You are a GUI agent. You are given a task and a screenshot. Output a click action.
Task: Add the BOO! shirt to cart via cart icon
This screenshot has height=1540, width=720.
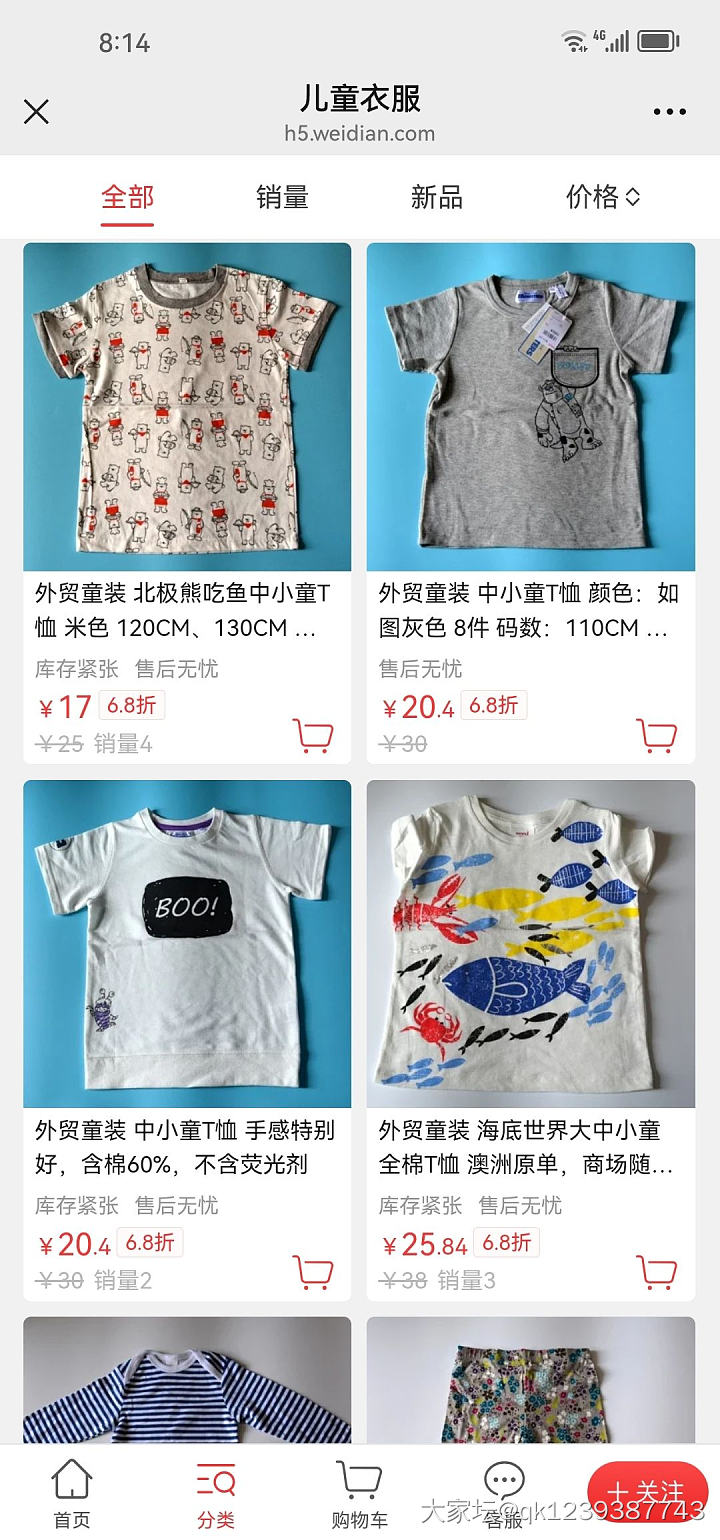click(x=315, y=1272)
